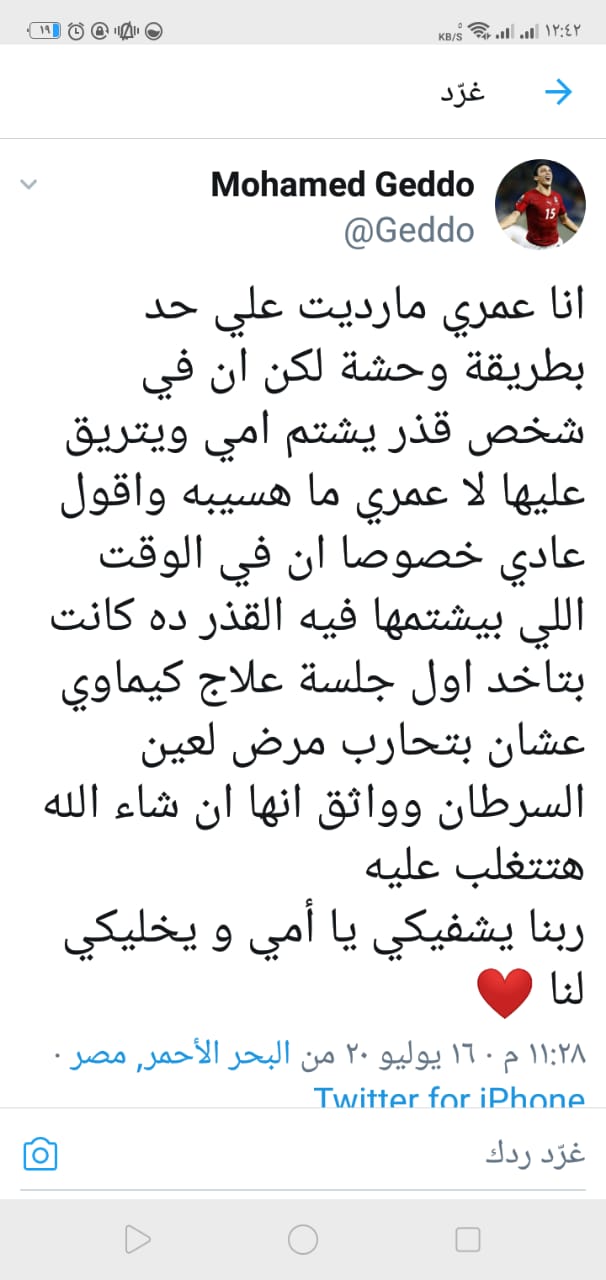Attach a photo with the camera icon

[40, 1155]
